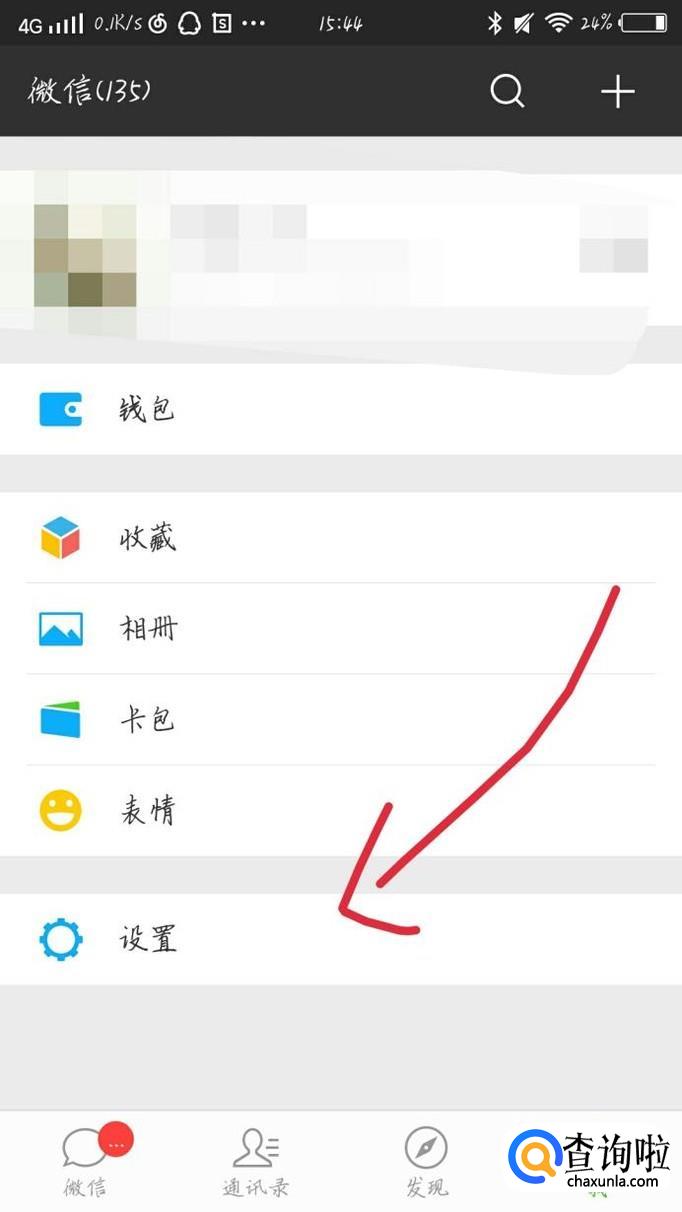Open 收藏 favorites
682x1212 pixels.
click(x=340, y=539)
